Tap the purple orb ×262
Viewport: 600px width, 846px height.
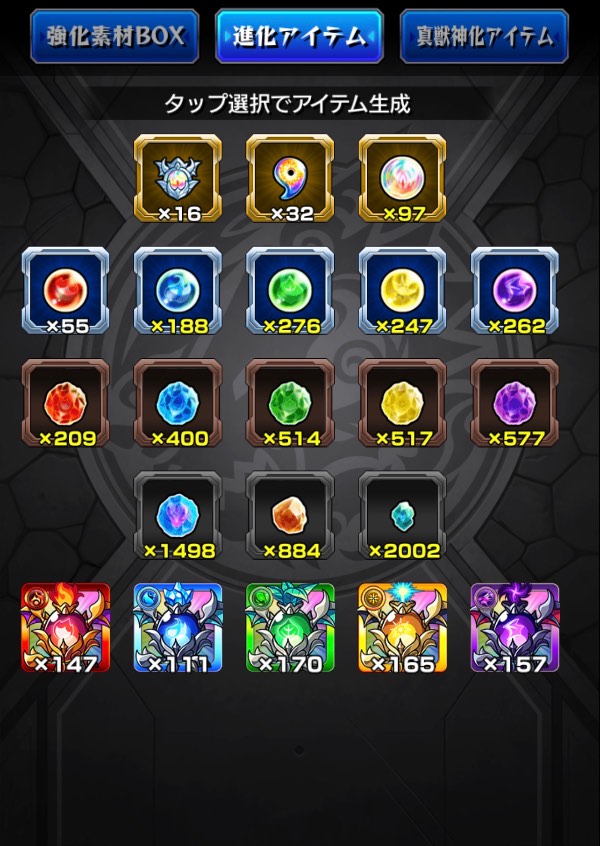click(515, 291)
